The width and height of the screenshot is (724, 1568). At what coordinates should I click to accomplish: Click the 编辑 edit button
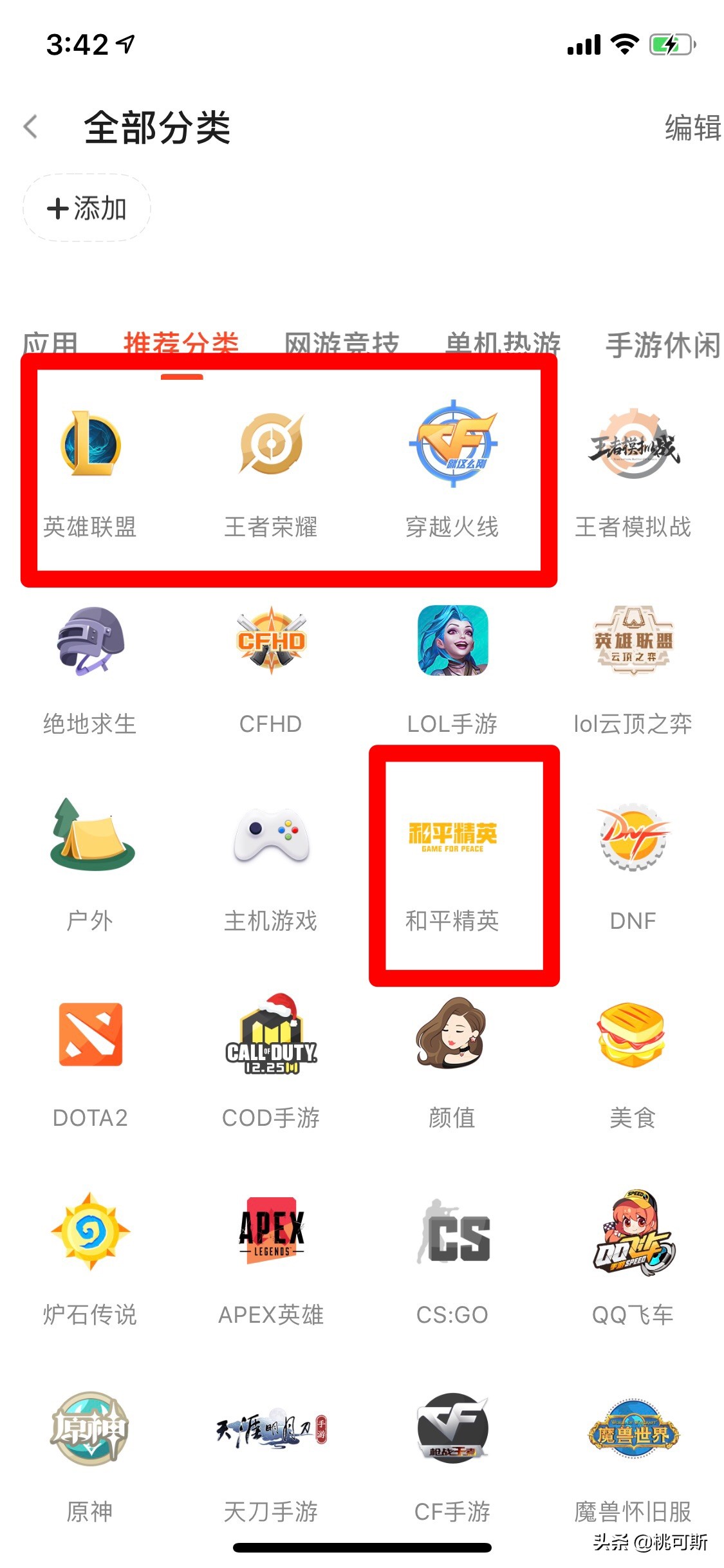(692, 129)
